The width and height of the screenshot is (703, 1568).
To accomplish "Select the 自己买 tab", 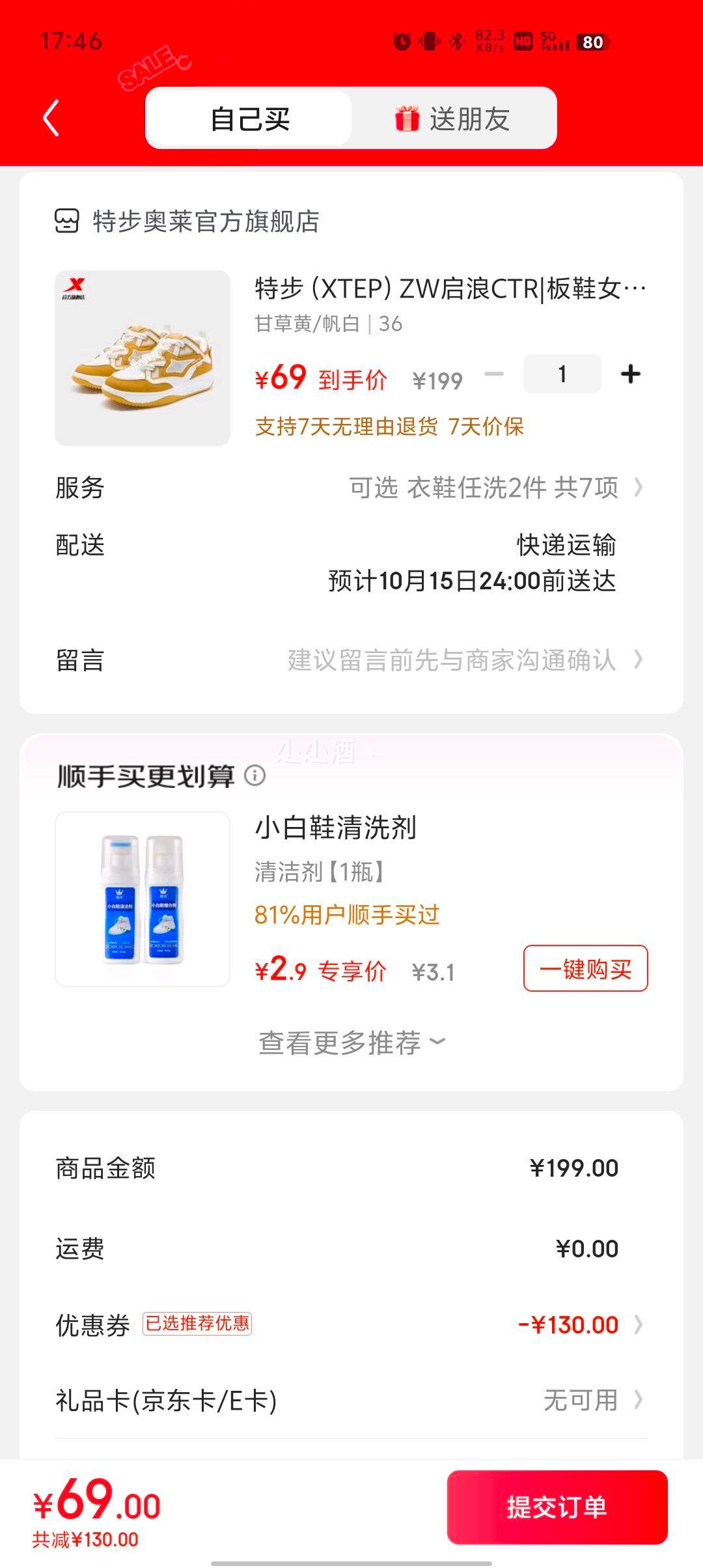I will [x=250, y=119].
